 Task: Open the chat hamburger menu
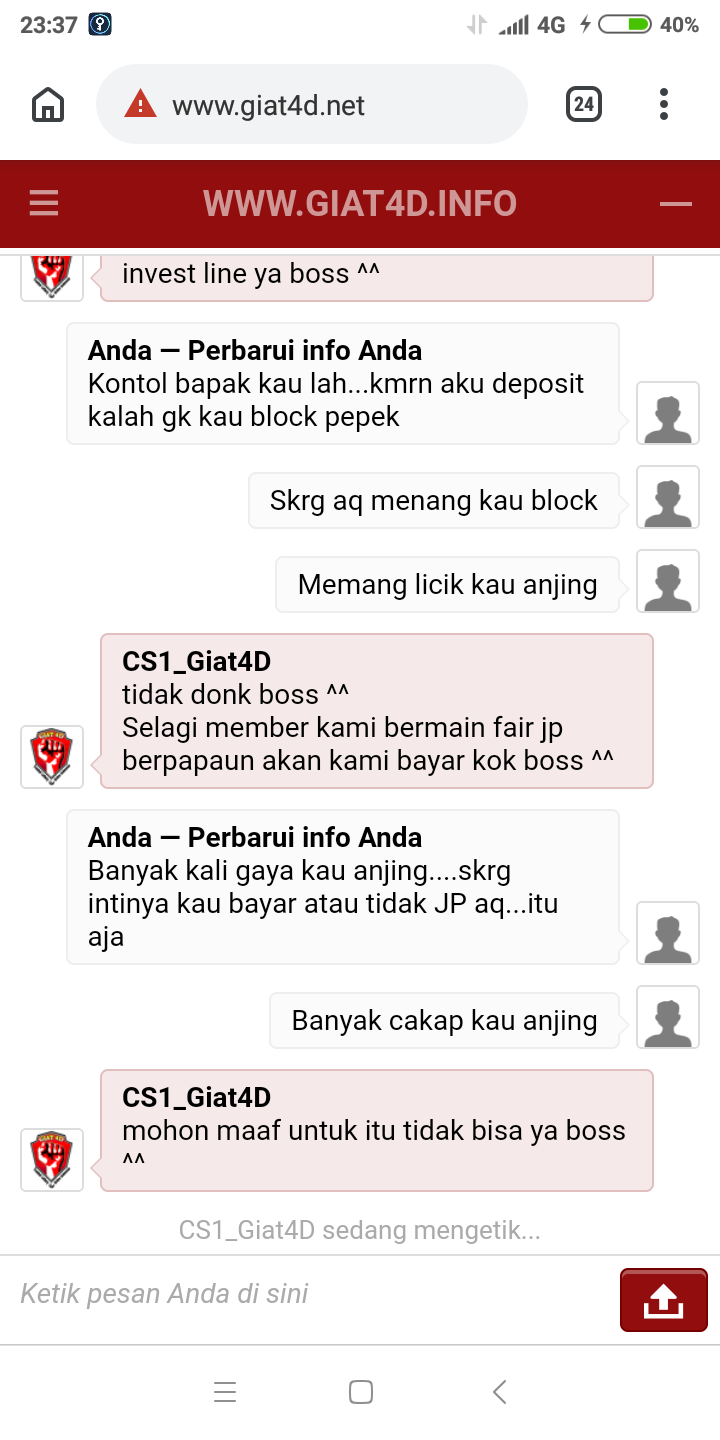tap(44, 204)
